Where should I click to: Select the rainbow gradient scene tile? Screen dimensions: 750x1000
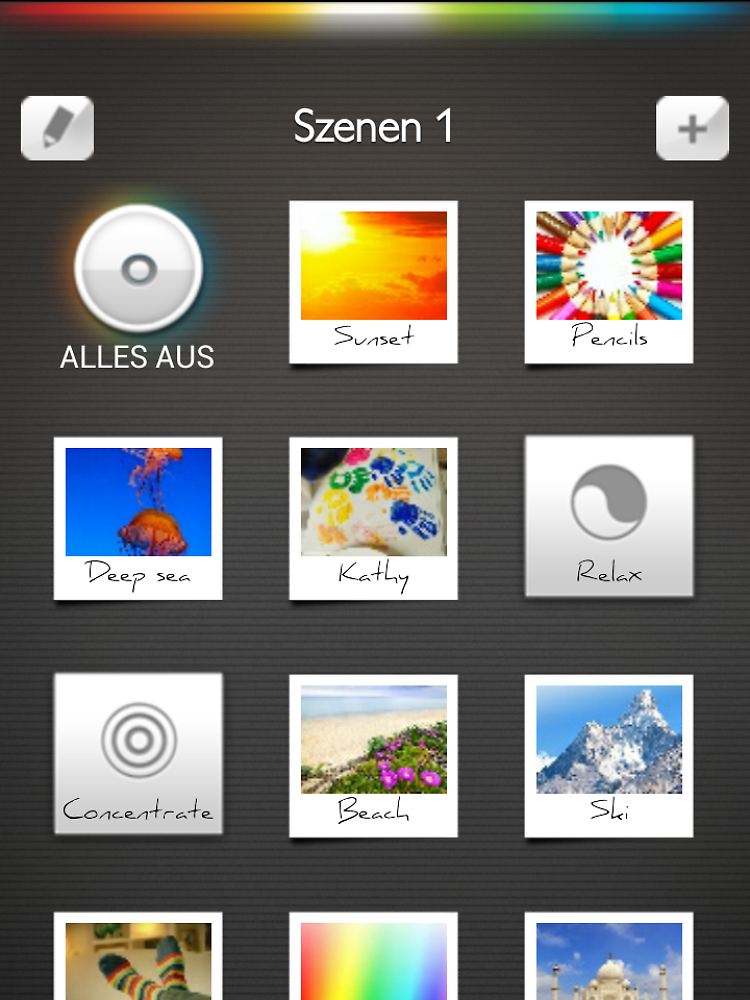click(x=373, y=958)
